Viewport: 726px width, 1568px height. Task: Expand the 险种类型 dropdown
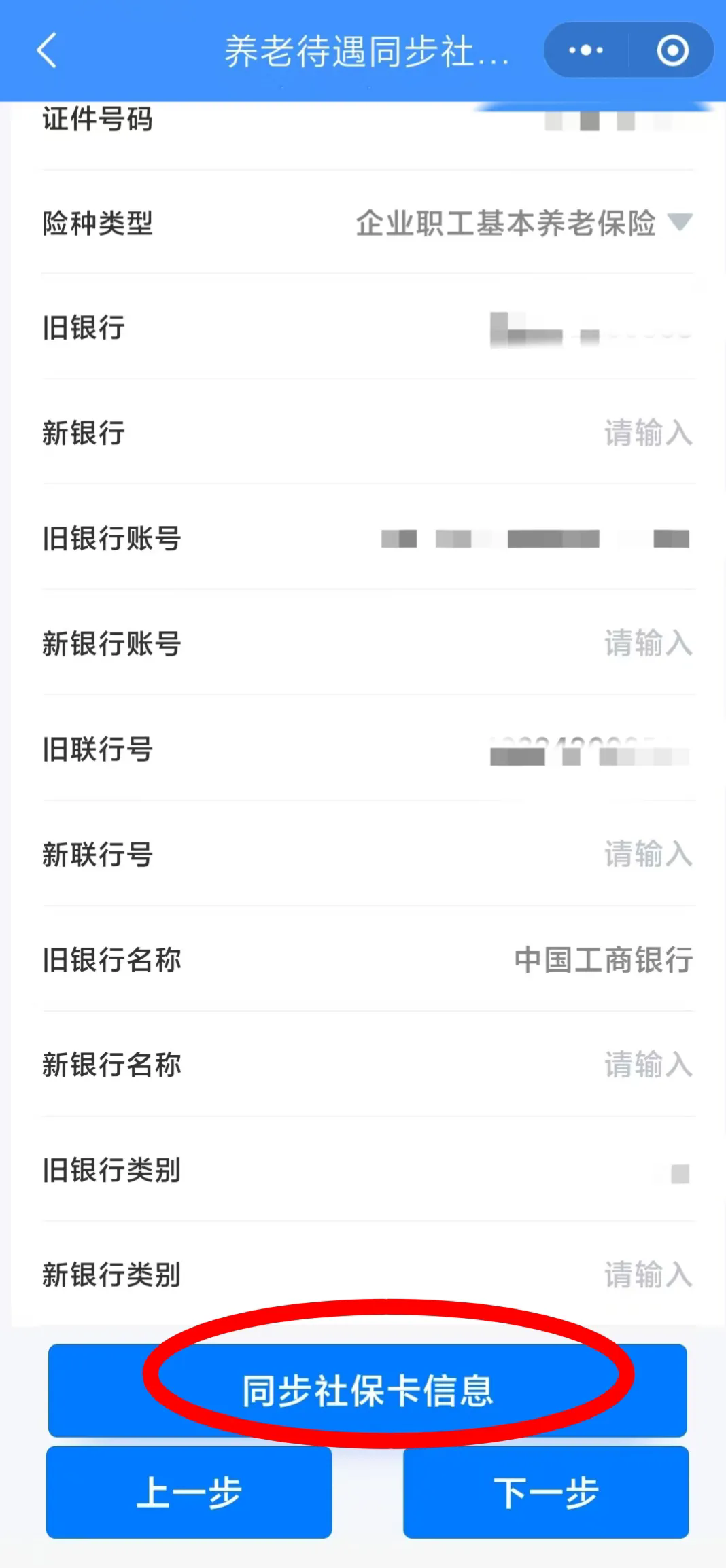[679, 222]
